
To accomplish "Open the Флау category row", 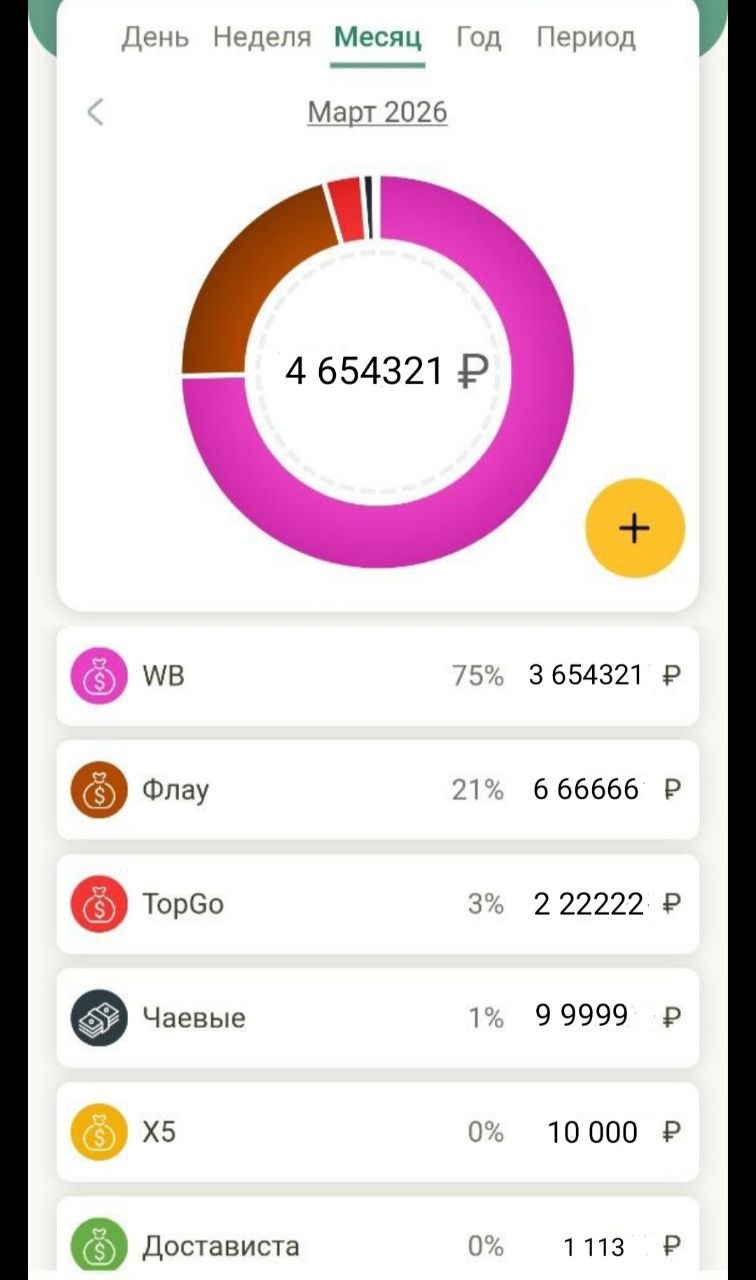I will click(378, 790).
